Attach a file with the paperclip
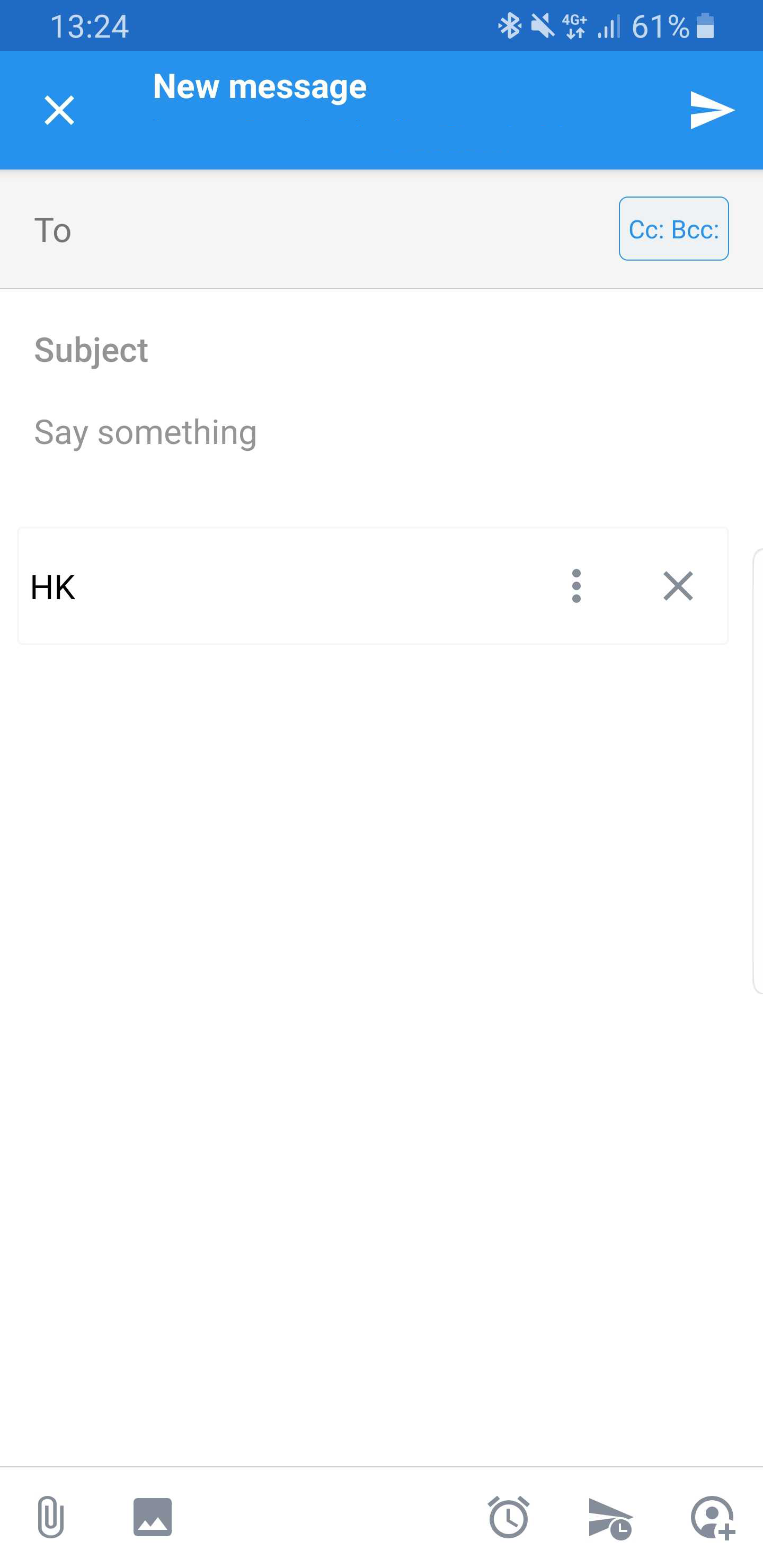This screenshot has height=1568, width=763. (50, 1517)
